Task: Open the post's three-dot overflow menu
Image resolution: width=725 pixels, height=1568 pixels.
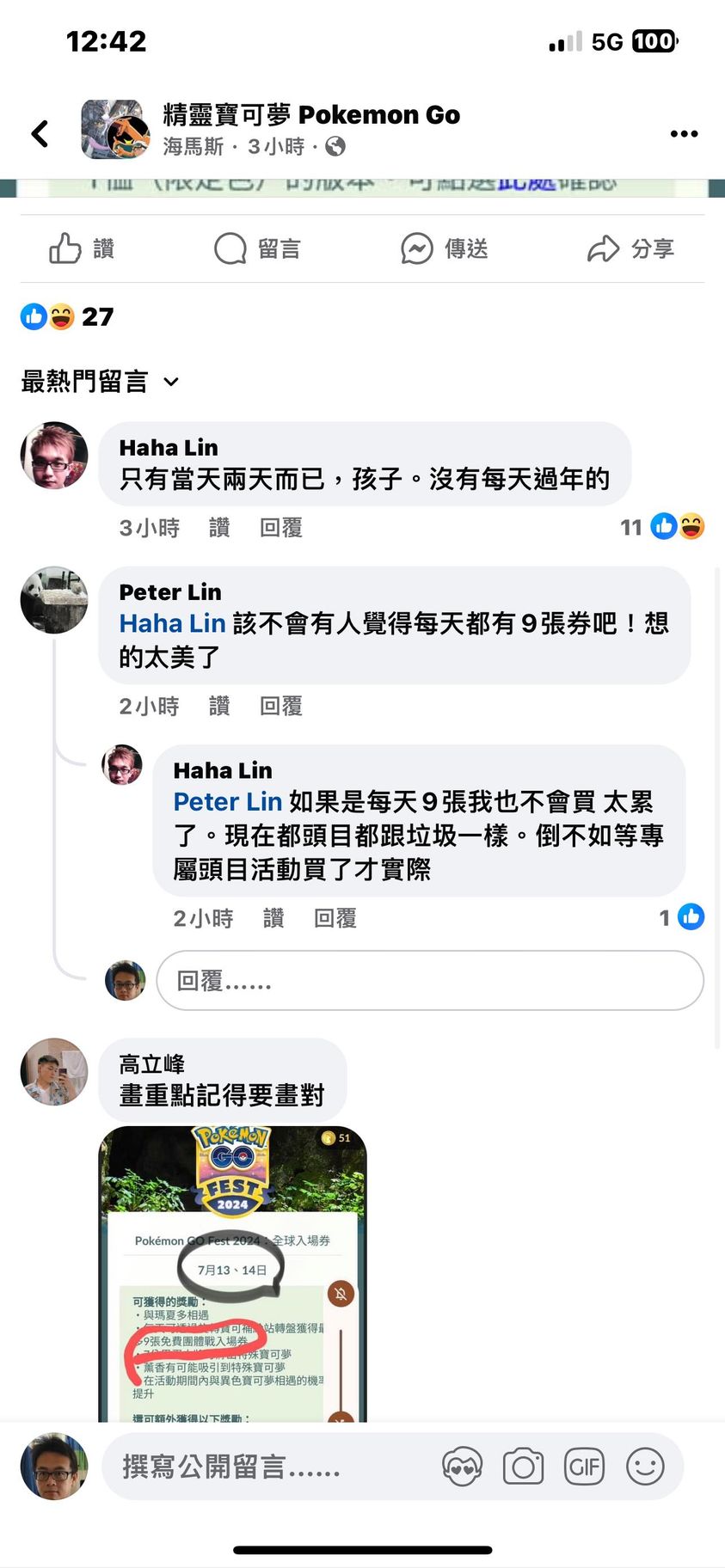Action: pos(684,133)
